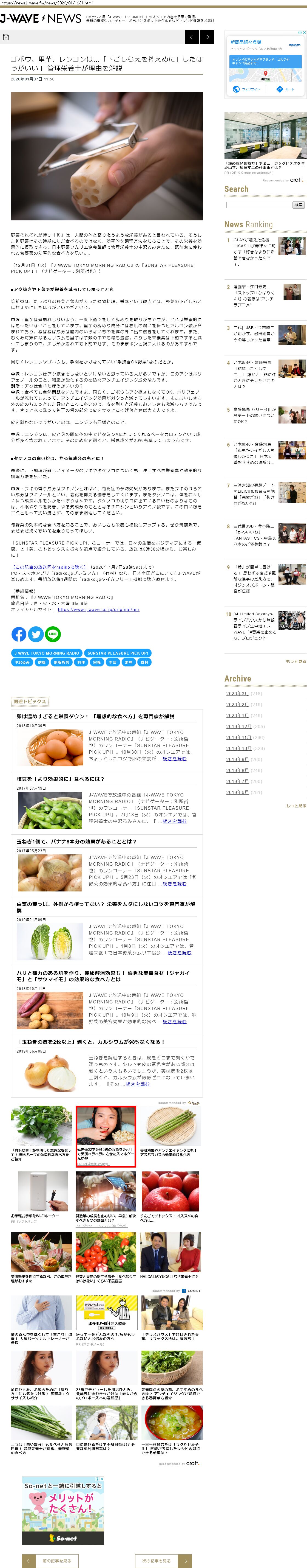Open the official site link j-wave.co.jp/original/tmr
The height and width of the screenshot is (1568, 307).
[x=98, y=609]
